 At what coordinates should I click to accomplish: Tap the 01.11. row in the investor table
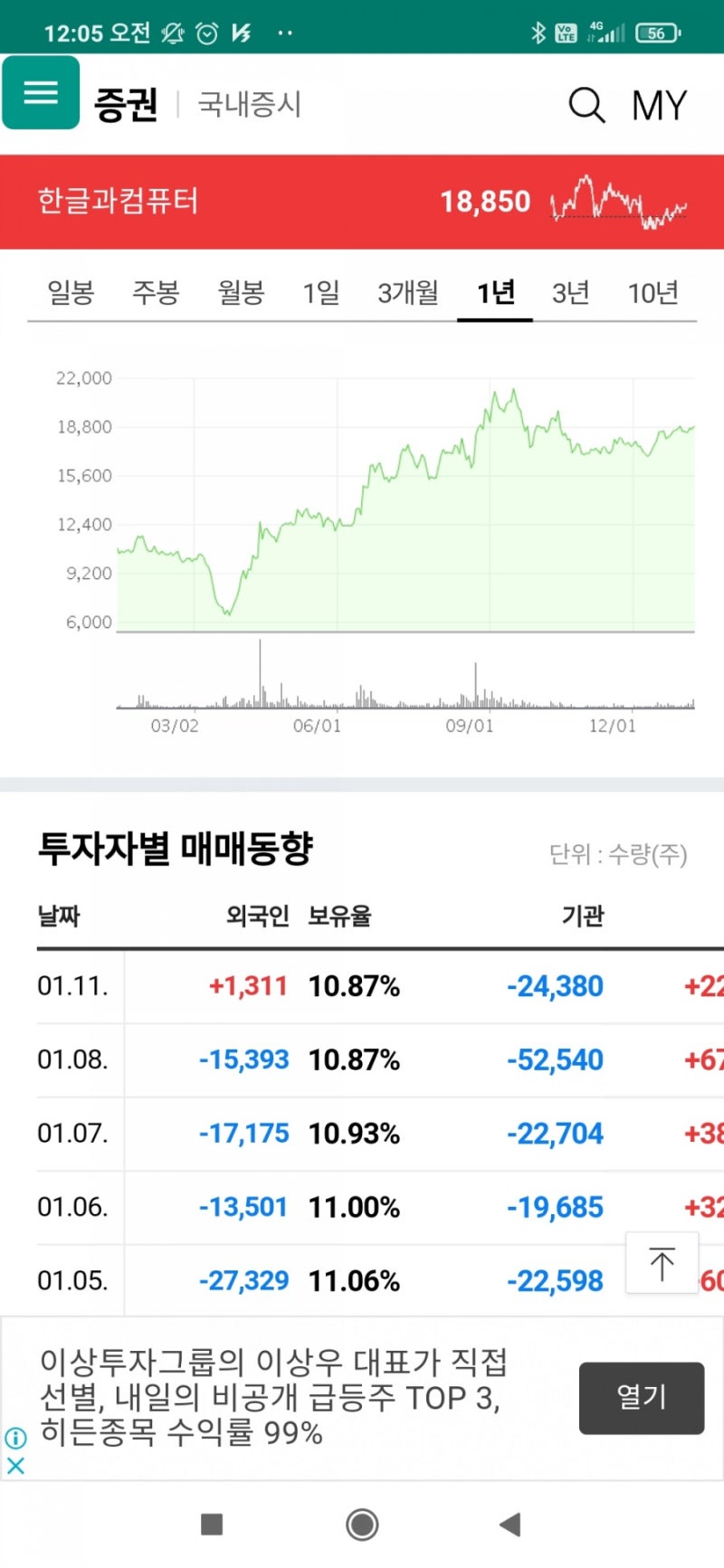pyautogui.click(x=362, y=986)
